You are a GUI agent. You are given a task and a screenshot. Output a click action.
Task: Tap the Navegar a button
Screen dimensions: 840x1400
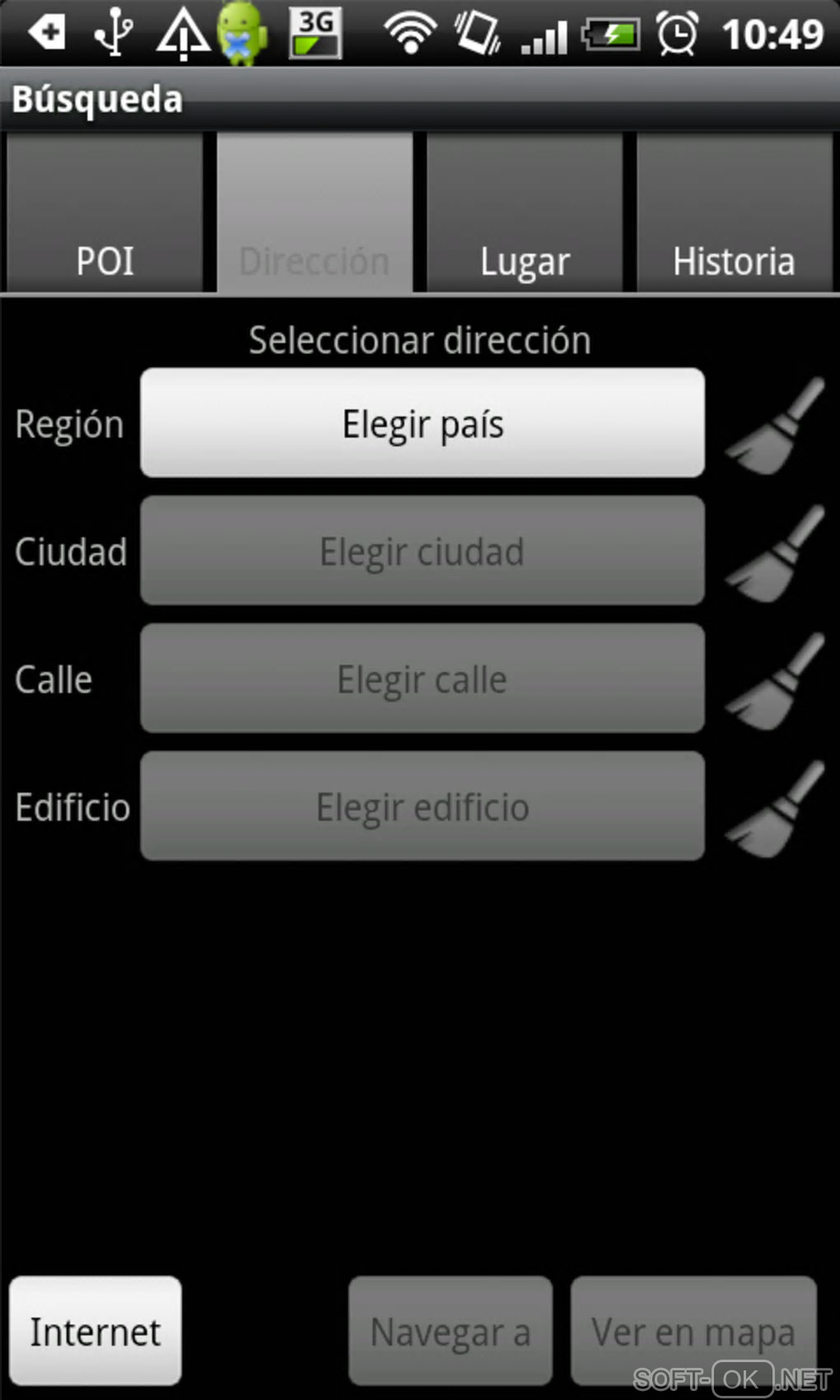[450, 1331]
